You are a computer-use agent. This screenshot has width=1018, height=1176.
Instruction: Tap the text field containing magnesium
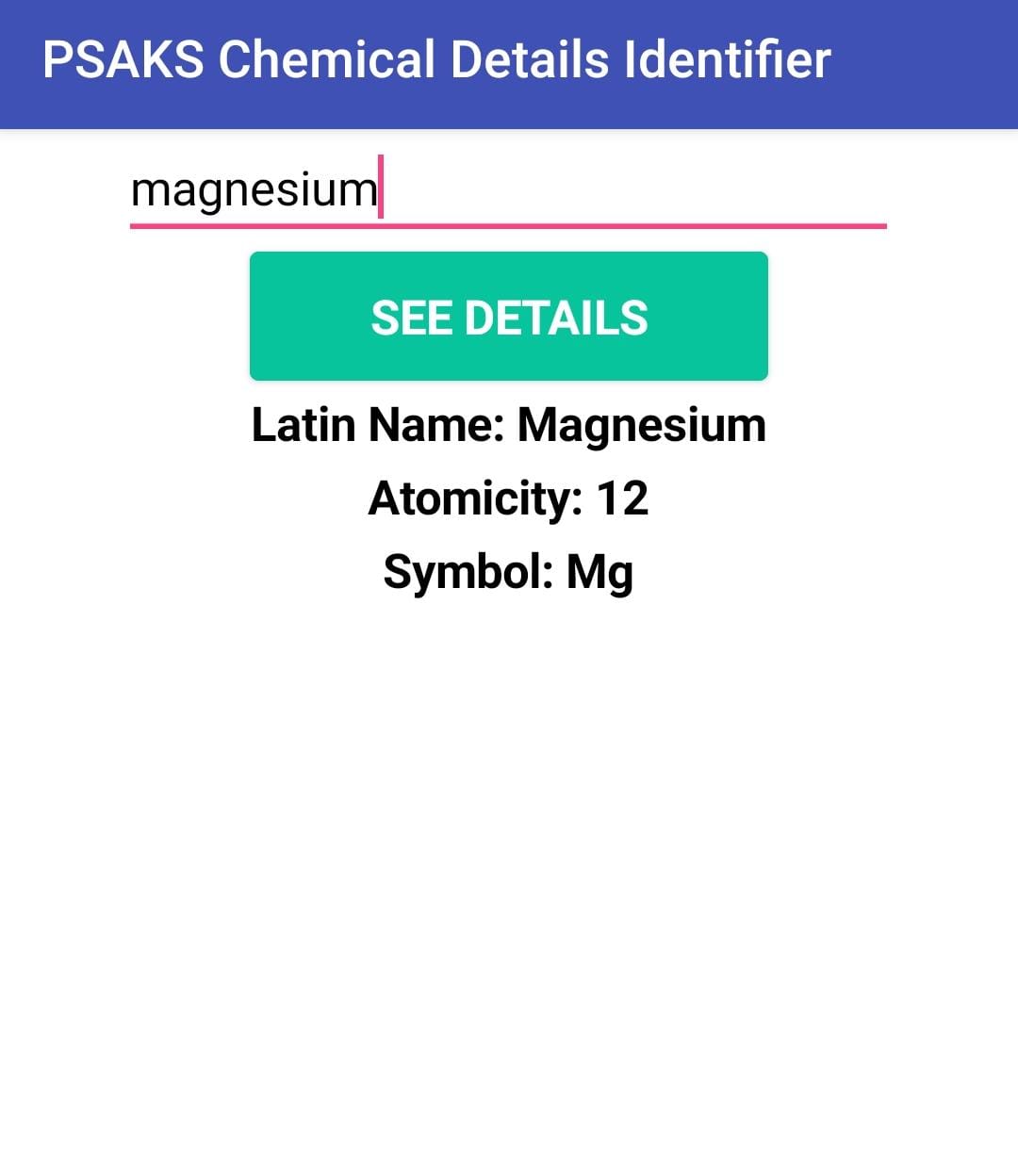[x=507, y=190]
